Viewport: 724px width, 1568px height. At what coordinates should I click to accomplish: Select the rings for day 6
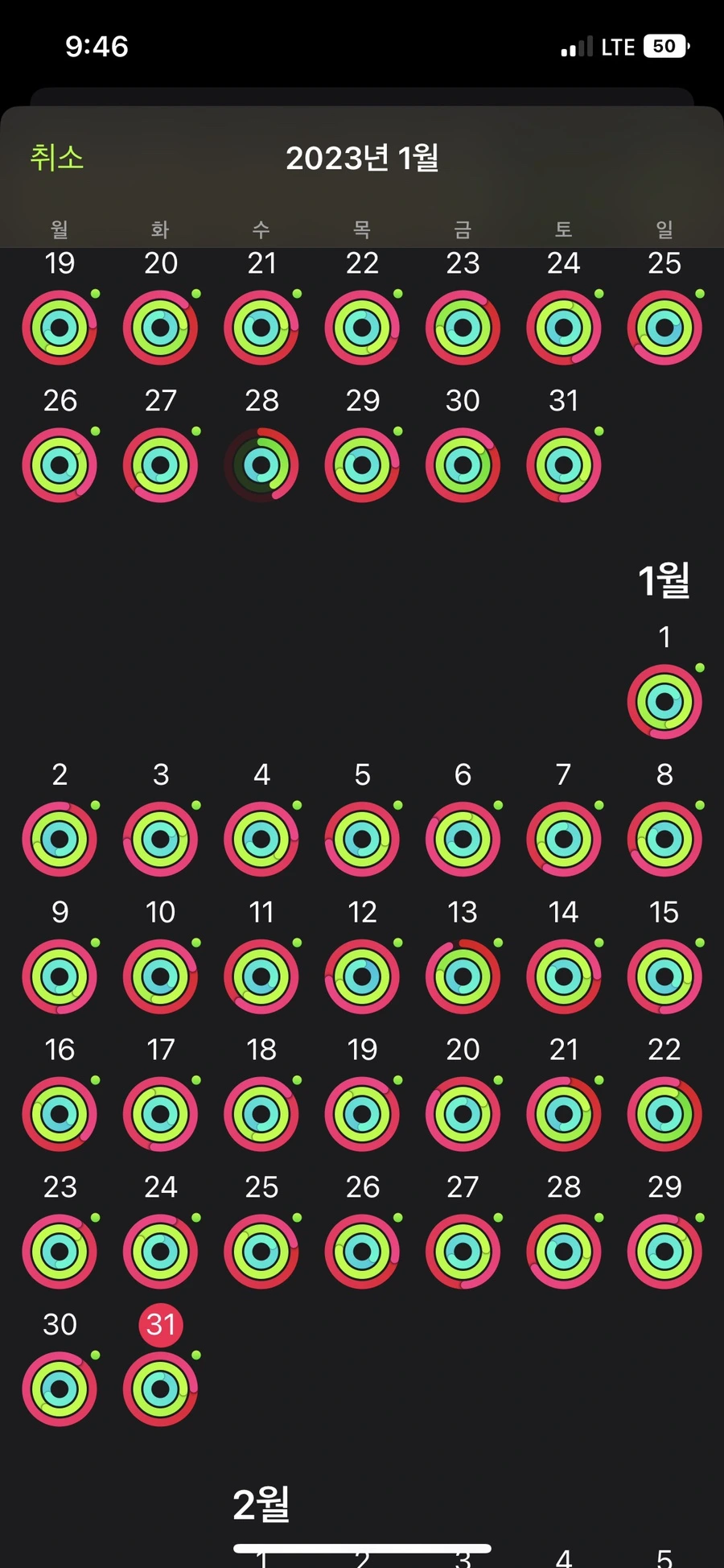(x=463, y=839)
